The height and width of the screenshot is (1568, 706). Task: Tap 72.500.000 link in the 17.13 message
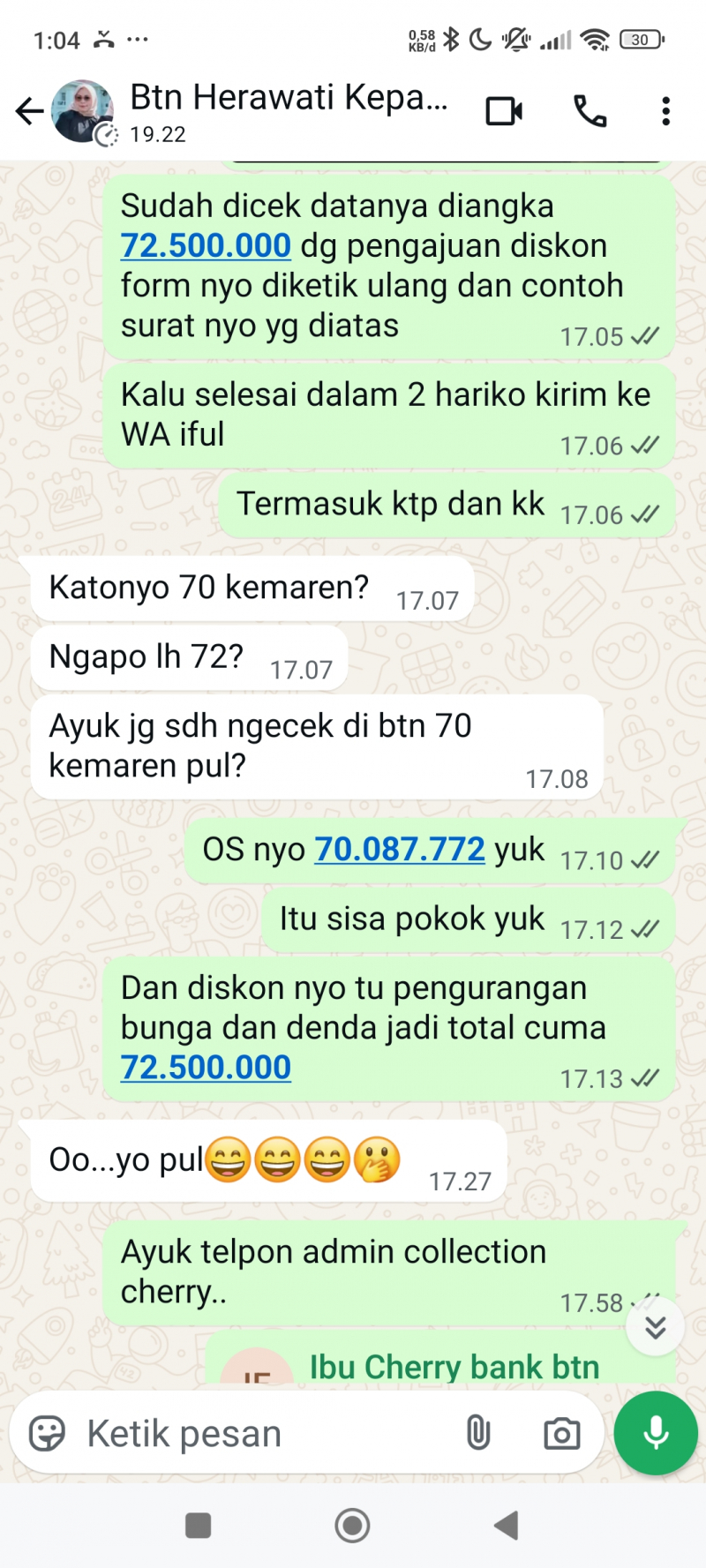206,1067
